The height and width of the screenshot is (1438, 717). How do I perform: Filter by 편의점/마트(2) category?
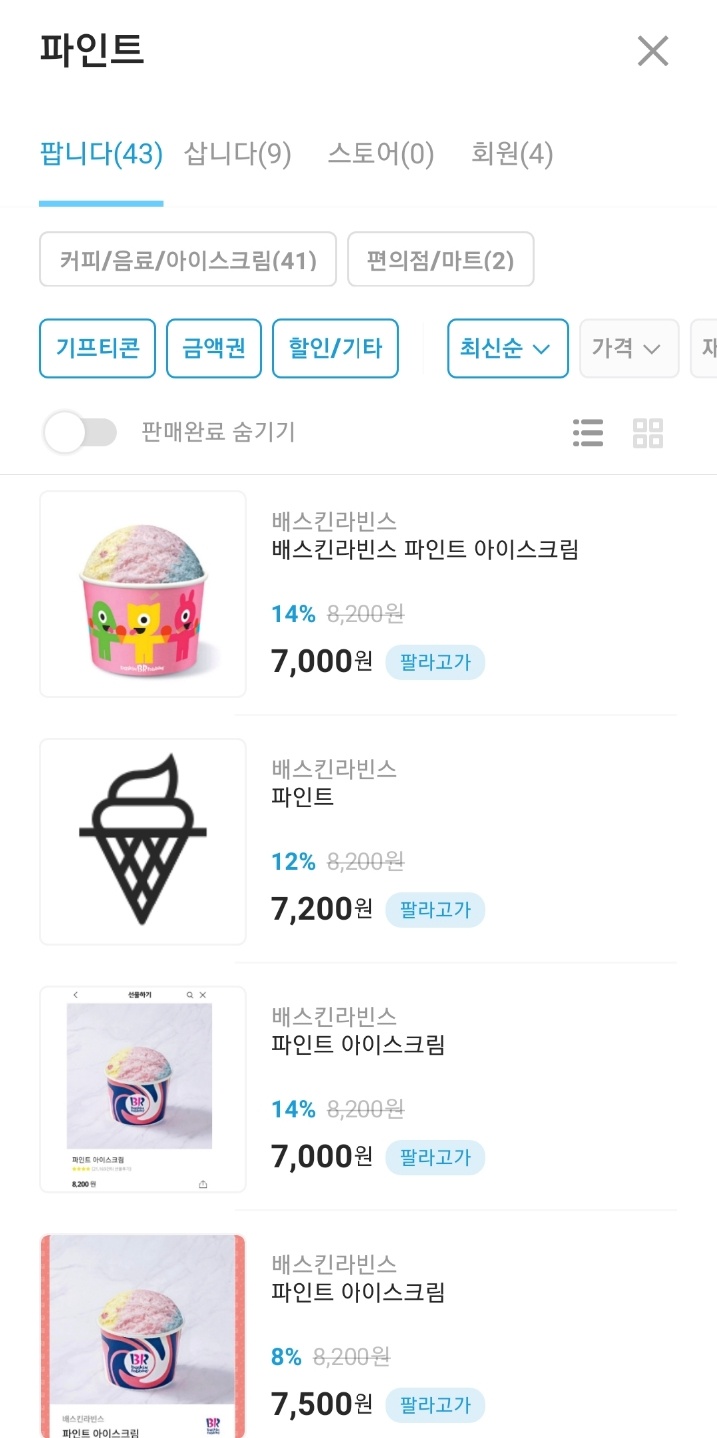click(x=440, y=260)
